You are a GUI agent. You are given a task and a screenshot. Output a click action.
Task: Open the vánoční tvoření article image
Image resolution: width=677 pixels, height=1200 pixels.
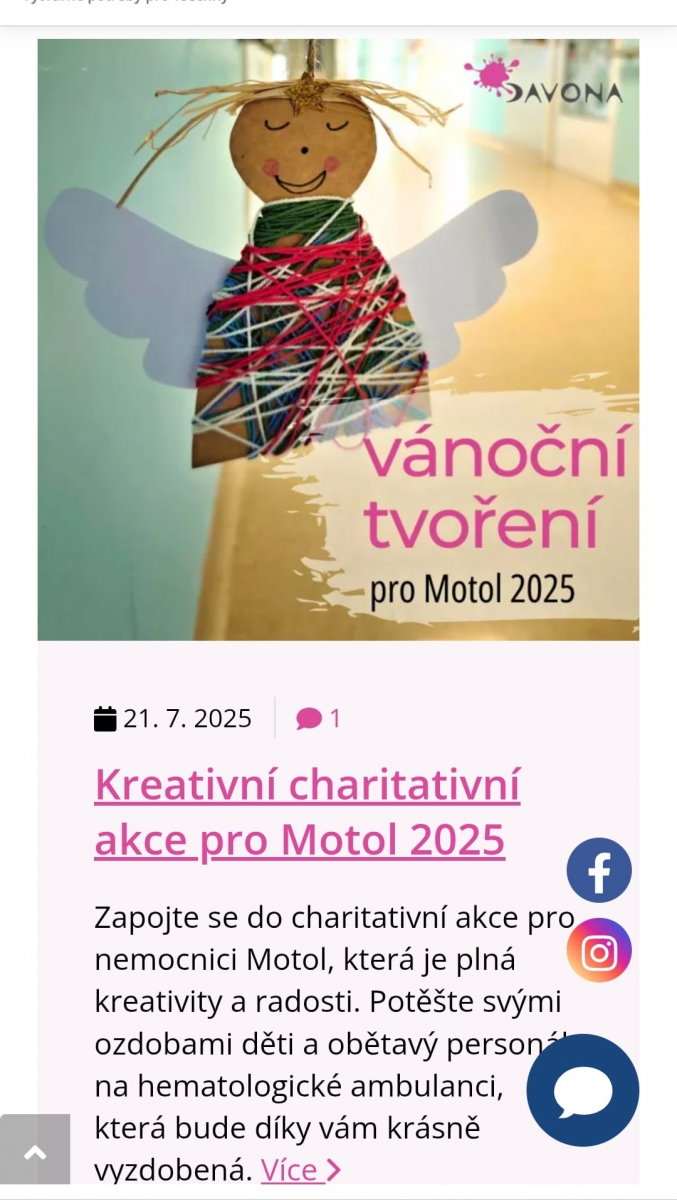pos(338,340)
